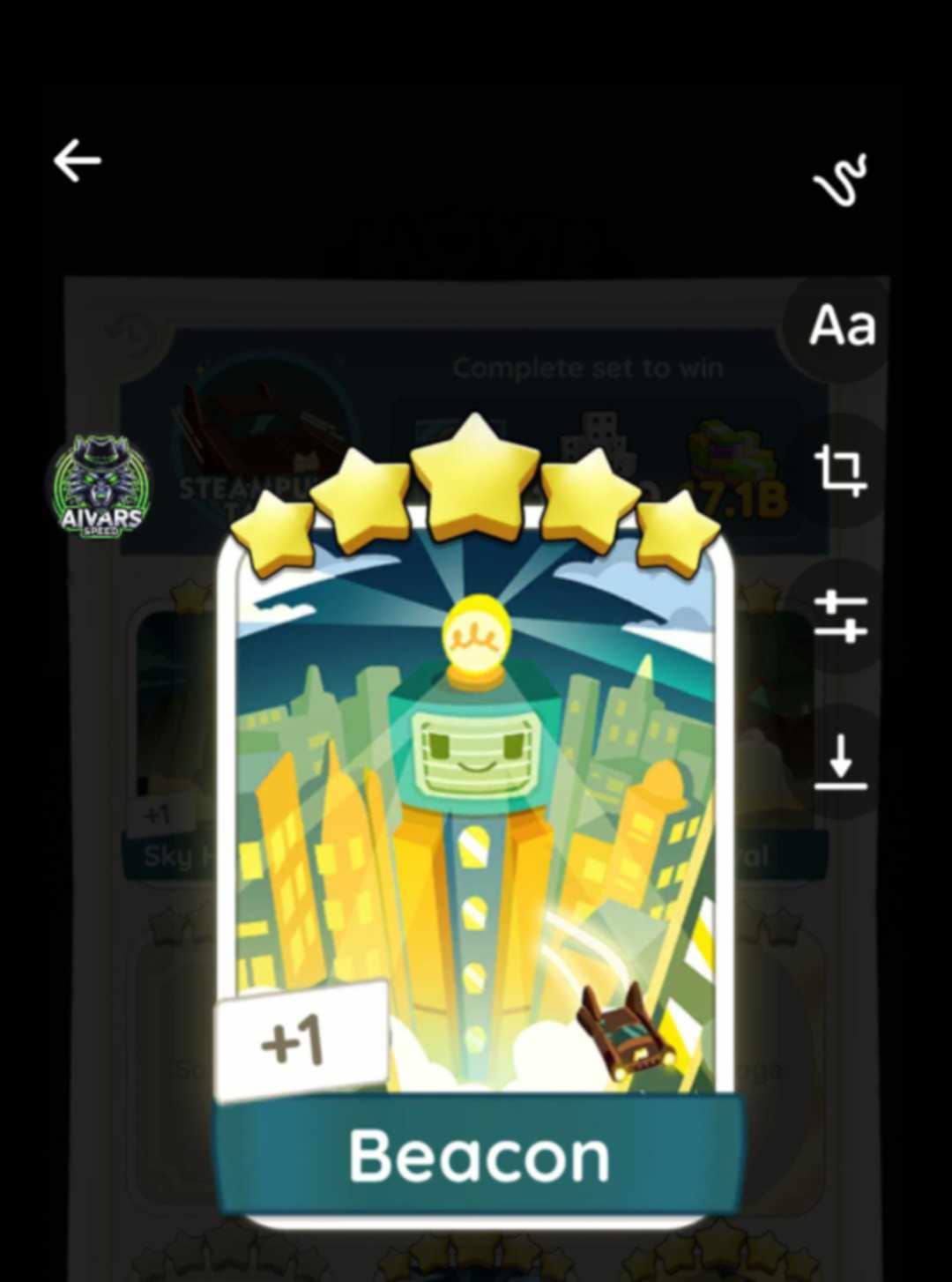952x1282 pixels.
Task: Open the adjustments sliders tool
Action: pos(840,616)
